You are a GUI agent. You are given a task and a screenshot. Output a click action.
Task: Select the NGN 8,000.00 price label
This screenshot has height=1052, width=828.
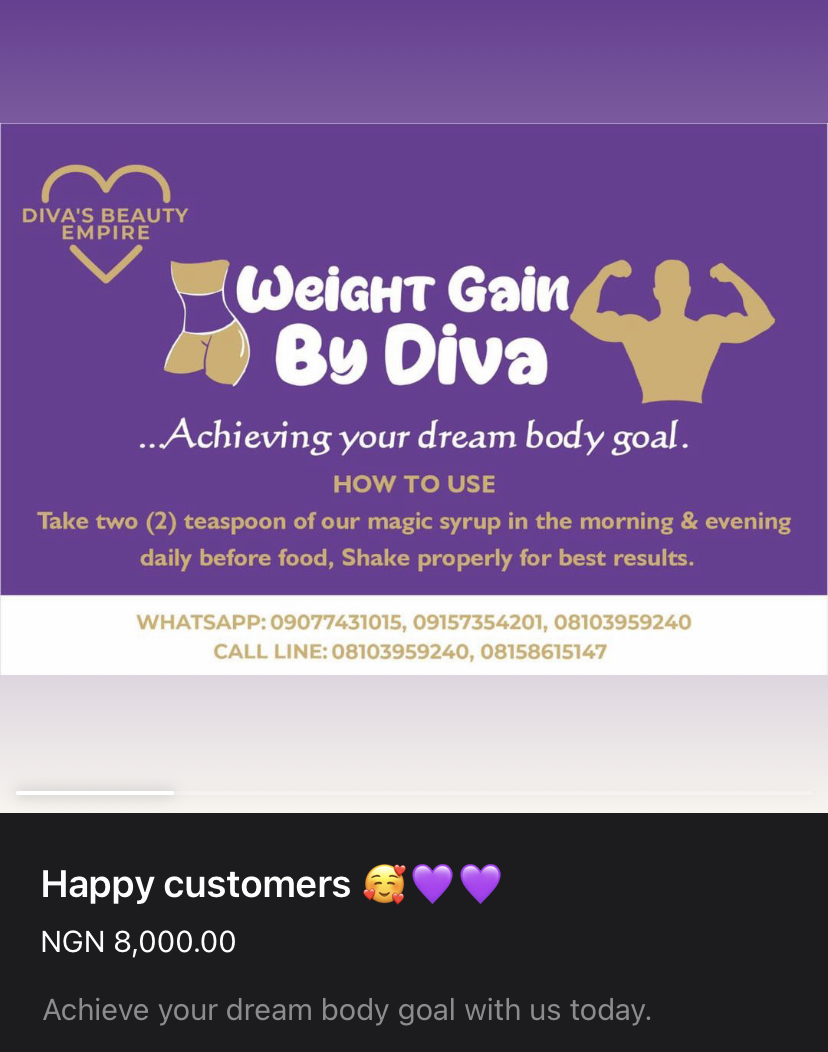pos(137,941)
